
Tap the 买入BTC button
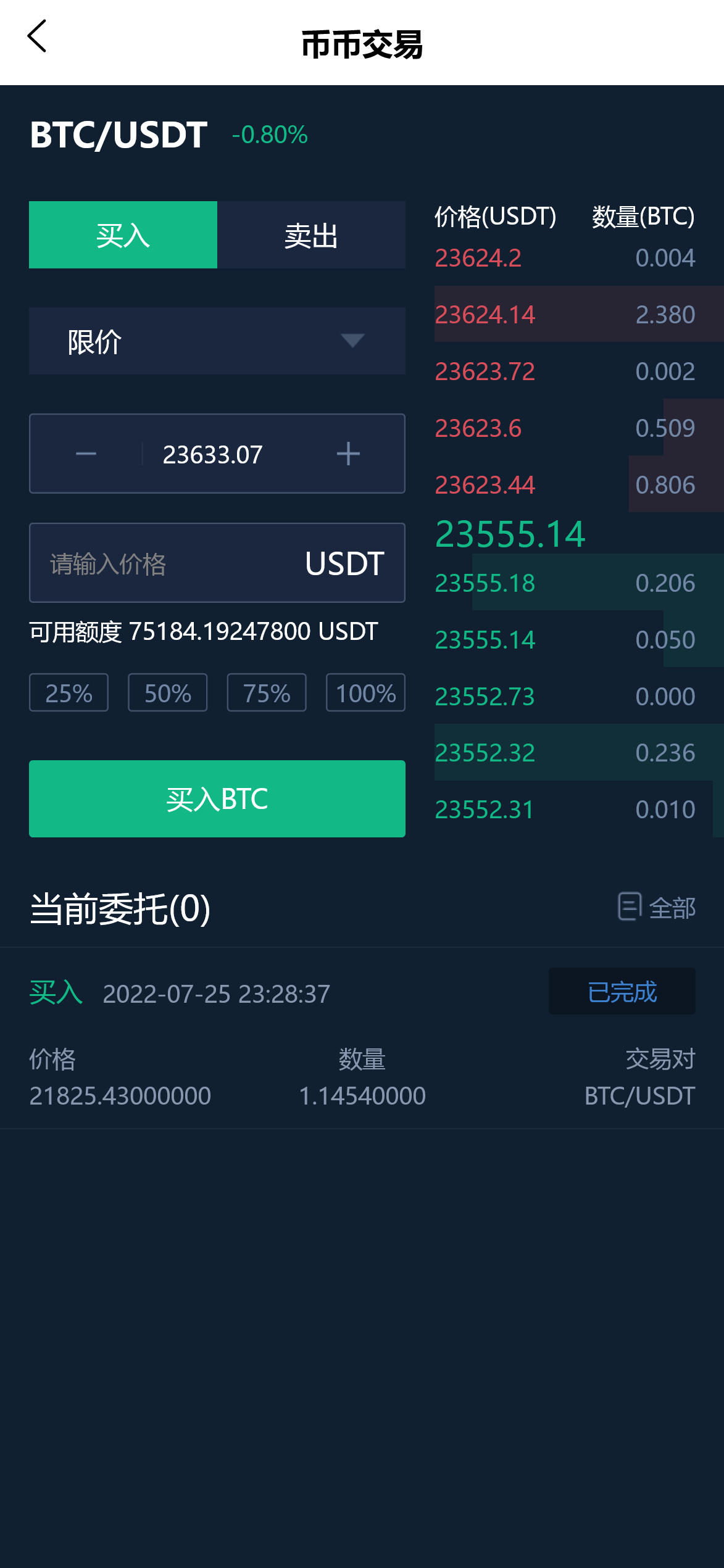click(x=217, y=799)
